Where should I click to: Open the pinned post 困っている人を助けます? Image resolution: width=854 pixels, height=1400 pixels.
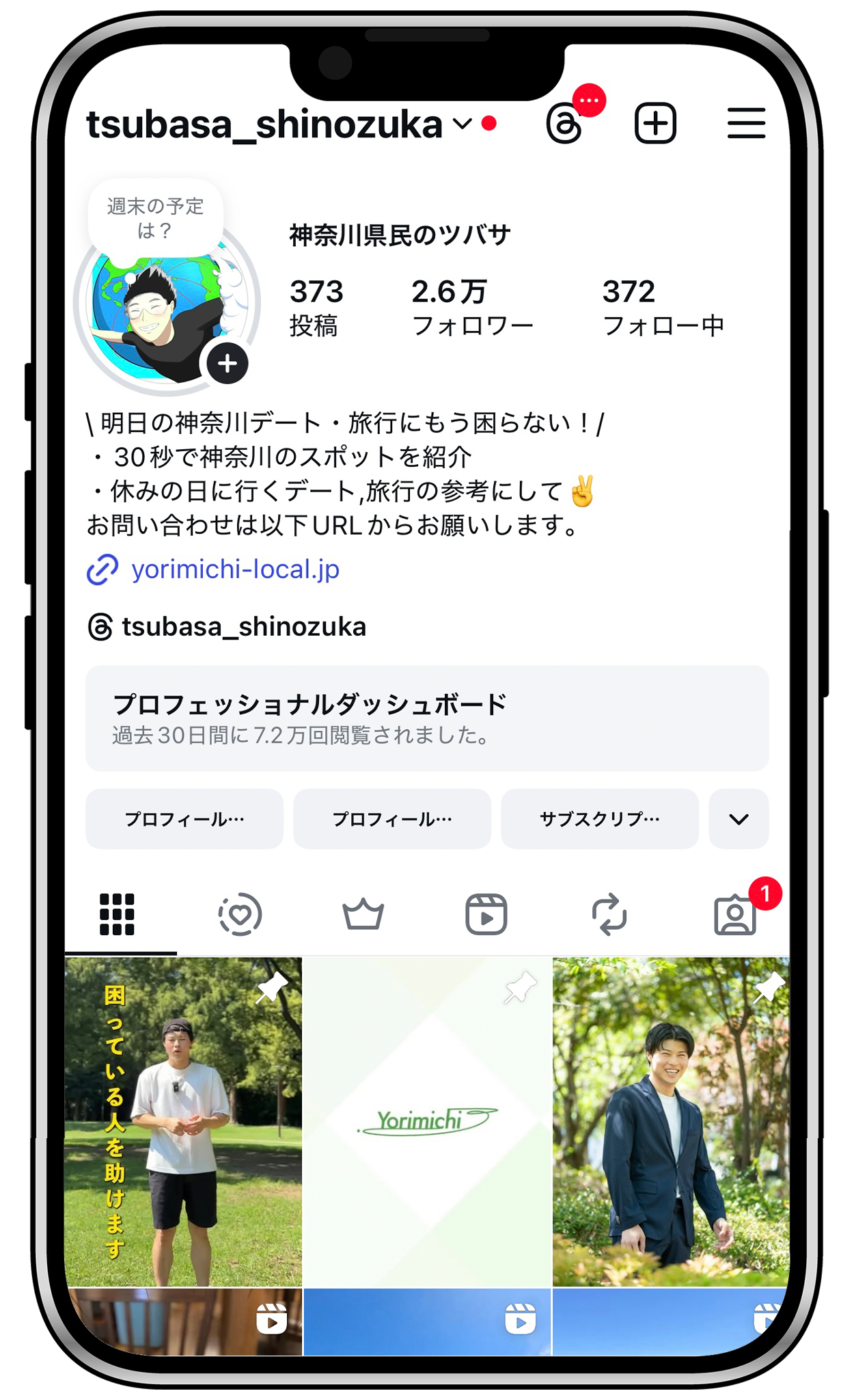point(183,1121)
